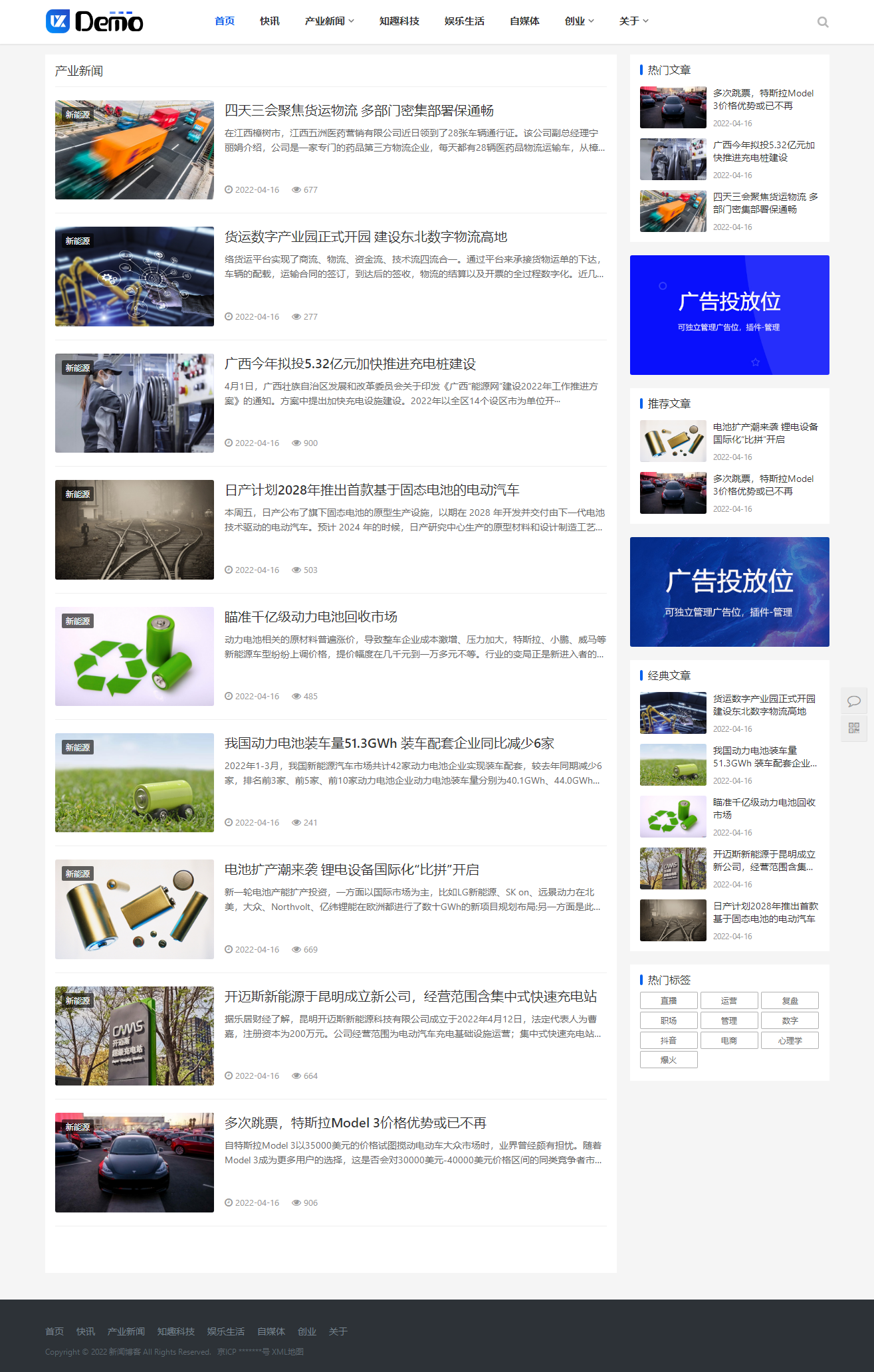Expand the 创业 dropdown menu
Viewport: 874px width, 1372px height.
579,21
